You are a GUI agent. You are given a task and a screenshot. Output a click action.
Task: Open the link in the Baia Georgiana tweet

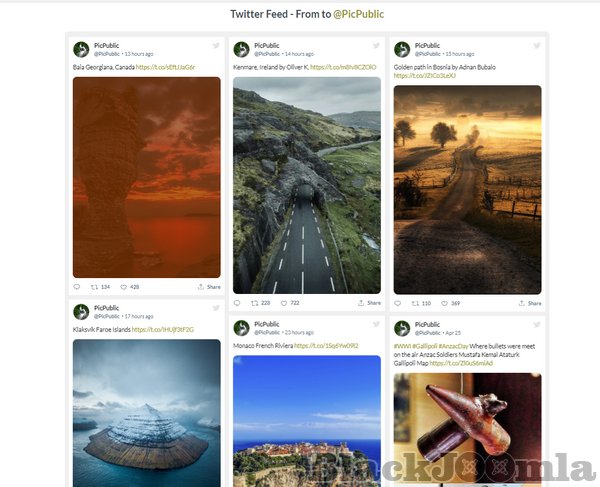tap(165, 67)
